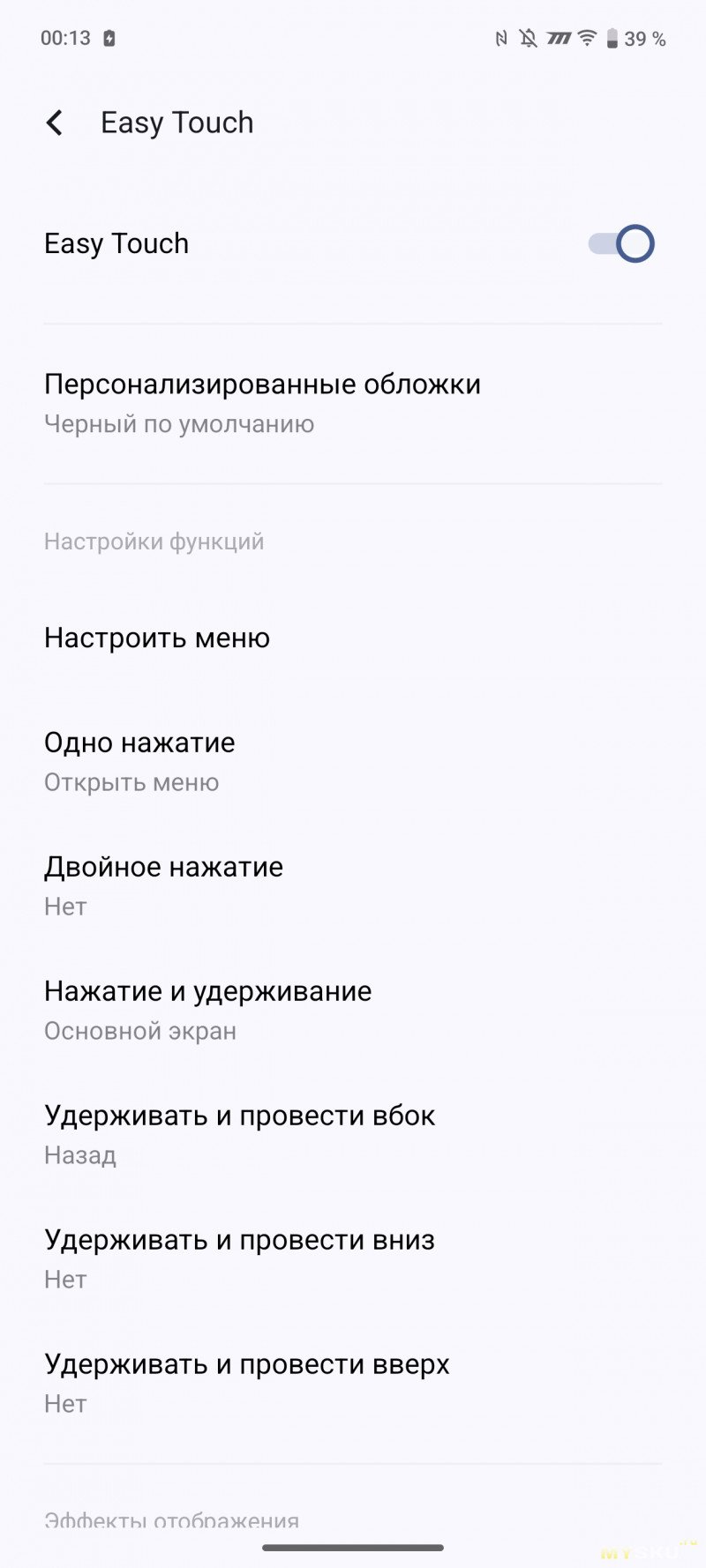Open Нажатие и удерживание options
706x1568 pixels.
click(353, 1010)
